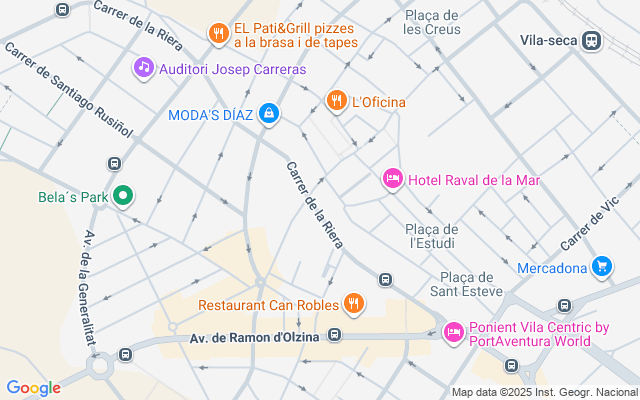The height and width of the screenshot is (400, 640).
Task: Tap the Vila-seca train station icon
Action: [x=592, y=41]
